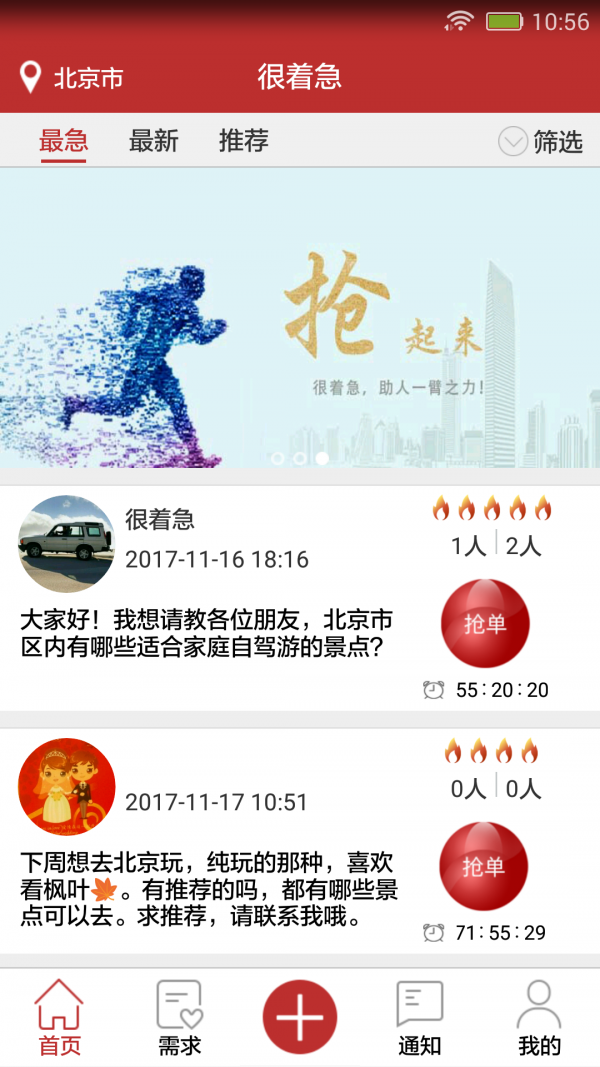Open the 抢起来 promotional banner
This screenshot has width=600, height=1067.
tap(300, 318)
